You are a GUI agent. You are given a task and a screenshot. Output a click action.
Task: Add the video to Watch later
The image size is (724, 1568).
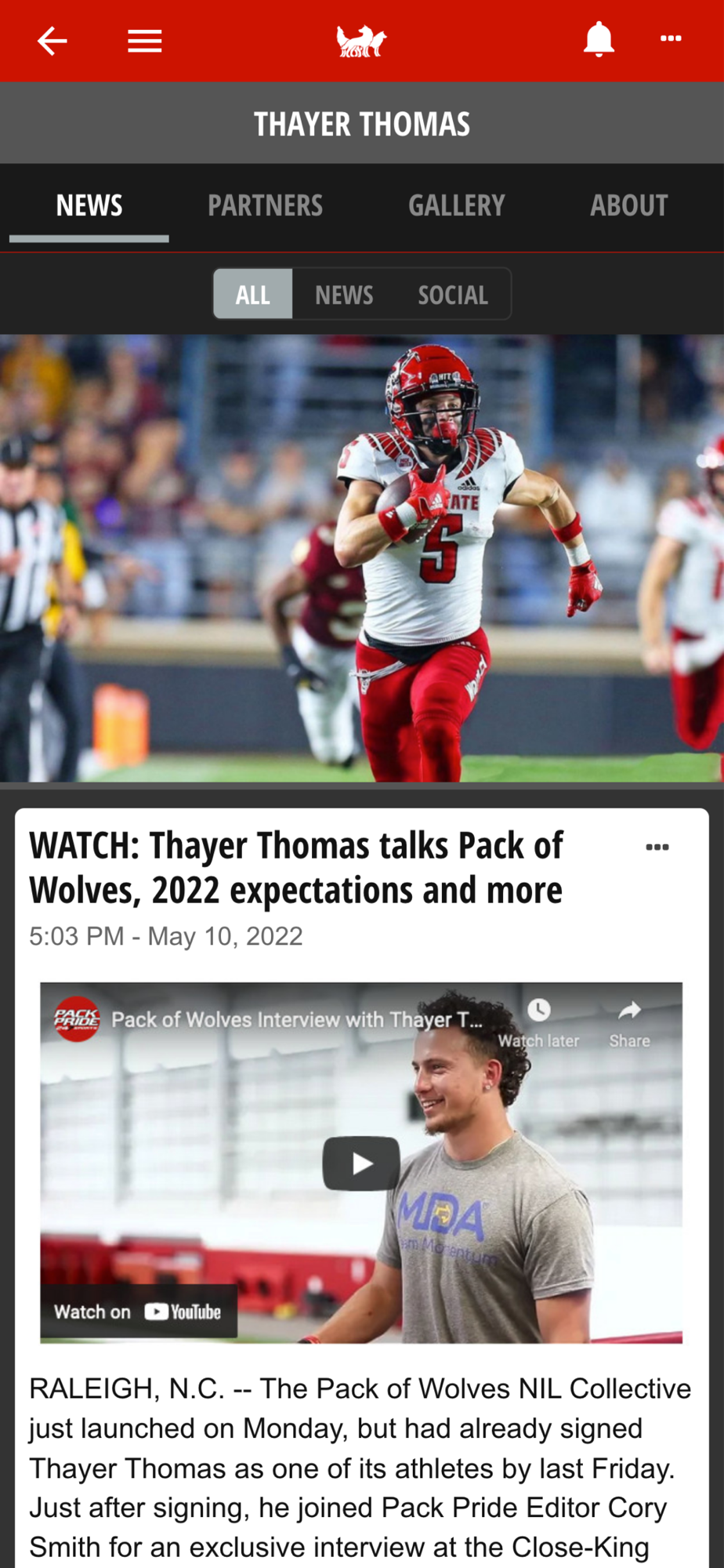point(539,1023)
